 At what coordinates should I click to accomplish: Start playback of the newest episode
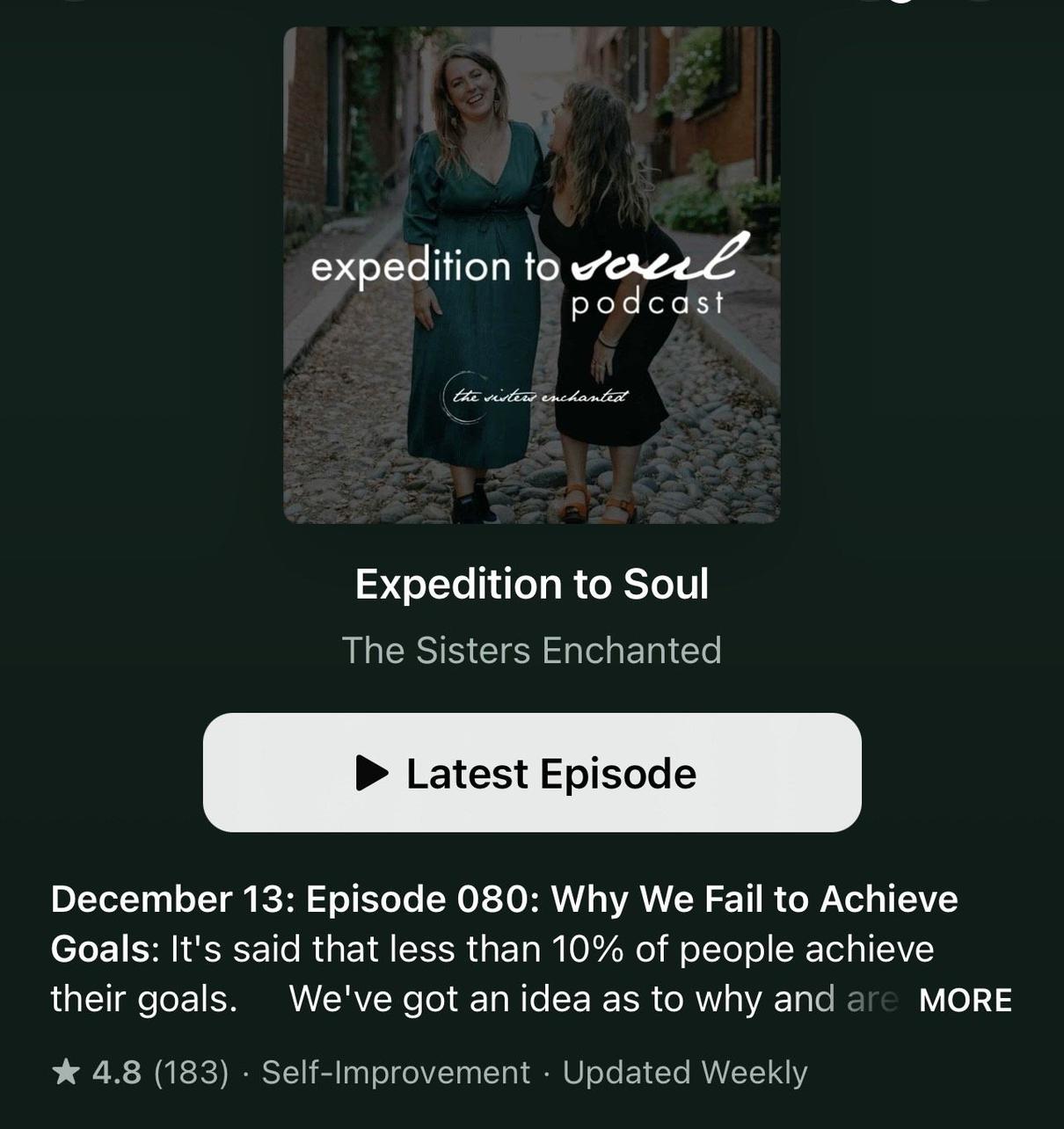click(x=531, y=773)
